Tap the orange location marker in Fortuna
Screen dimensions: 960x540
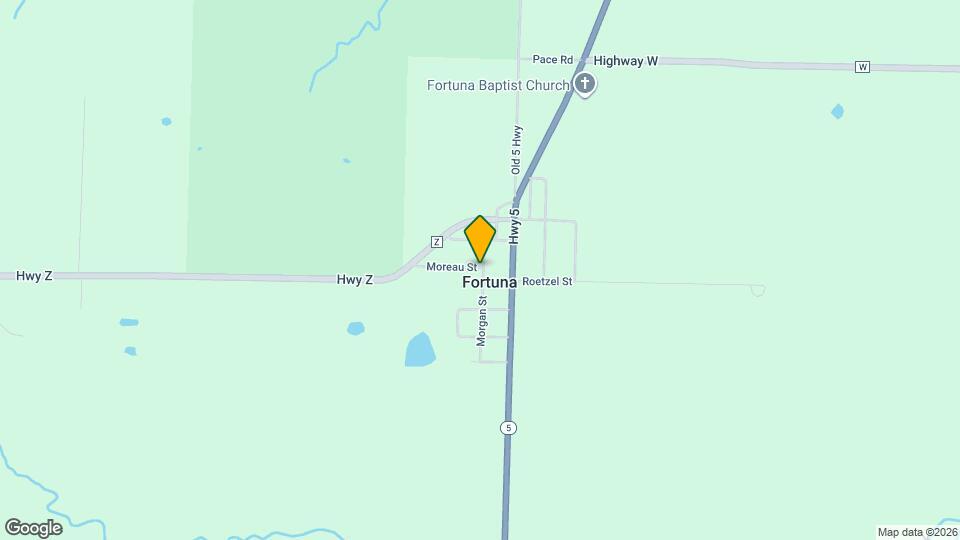click(x=480, y=239)
